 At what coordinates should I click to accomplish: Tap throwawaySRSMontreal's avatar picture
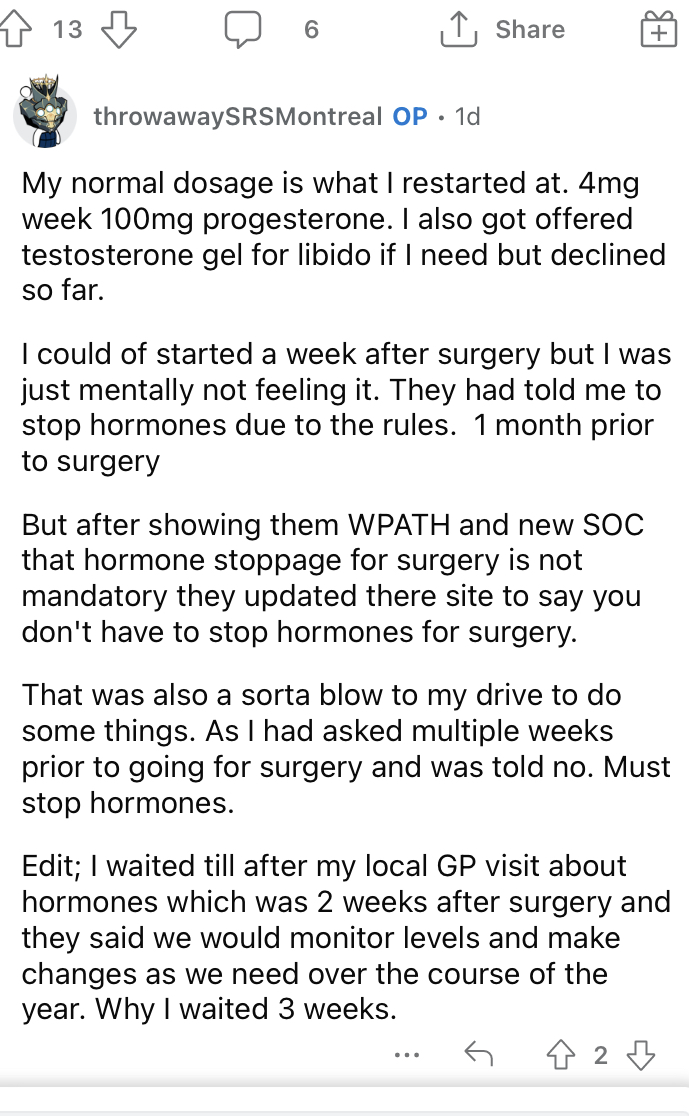[45, 112]
